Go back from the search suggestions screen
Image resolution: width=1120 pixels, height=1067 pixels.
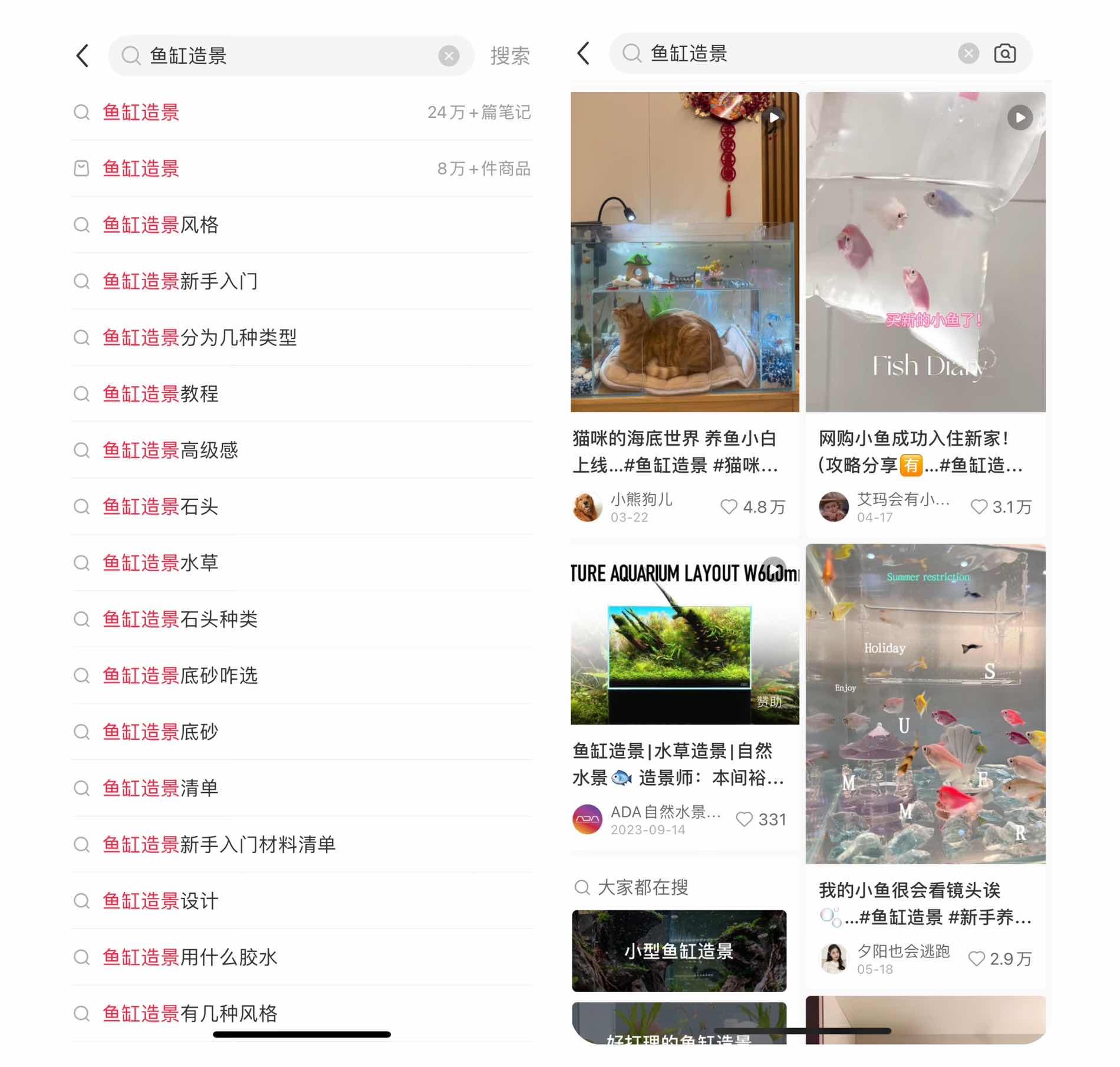click(83, 56)
